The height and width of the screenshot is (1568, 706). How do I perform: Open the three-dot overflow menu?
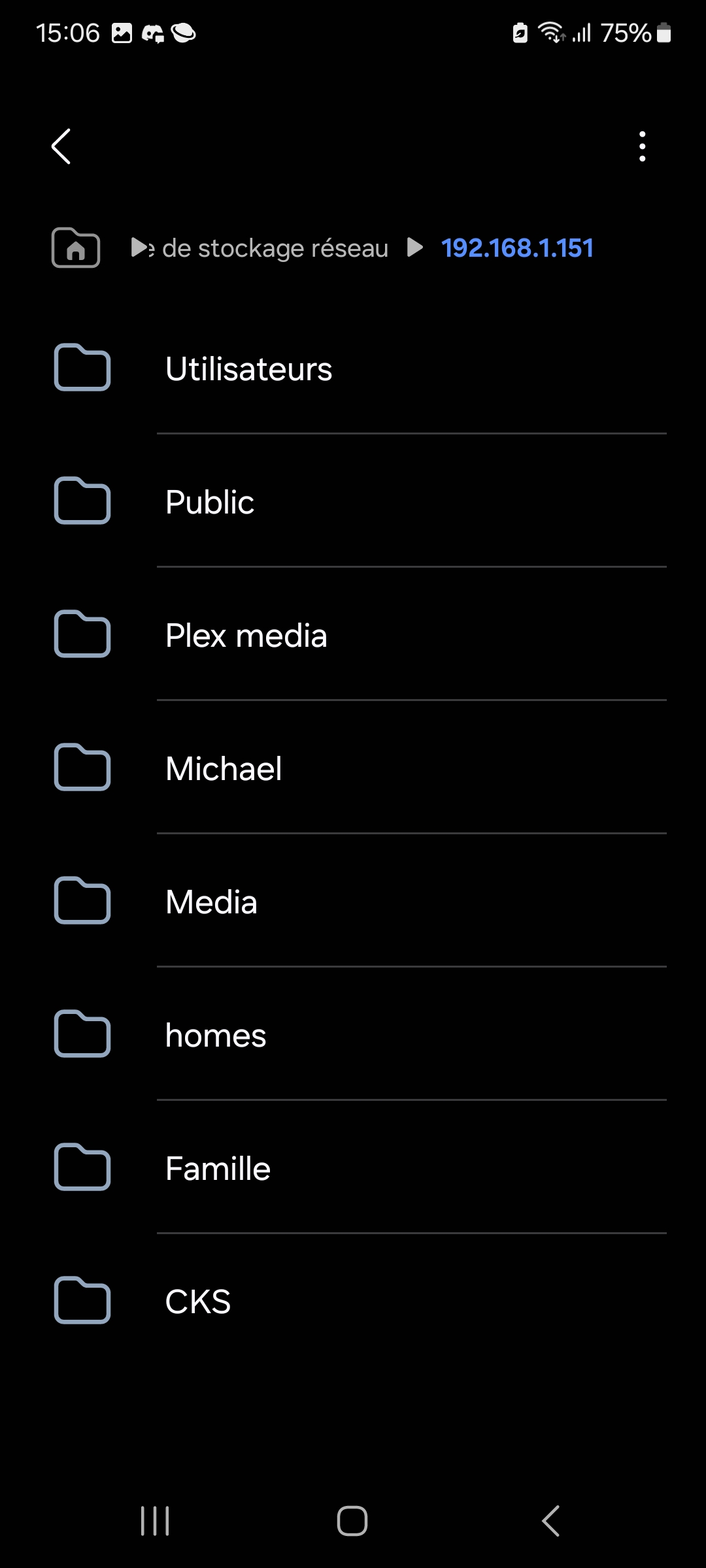point(642,146)
